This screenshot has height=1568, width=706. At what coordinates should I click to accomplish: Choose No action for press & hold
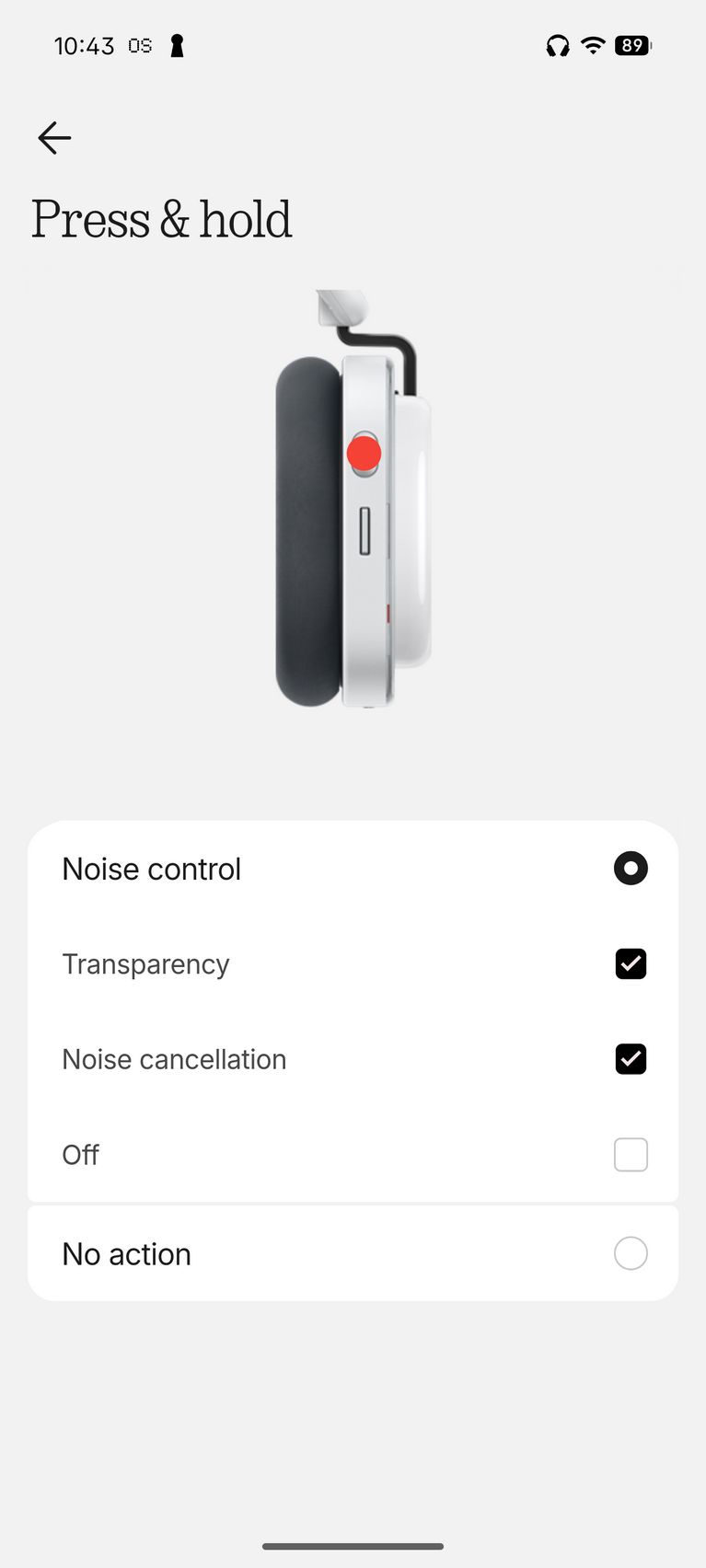click(x=631, y=1253)
